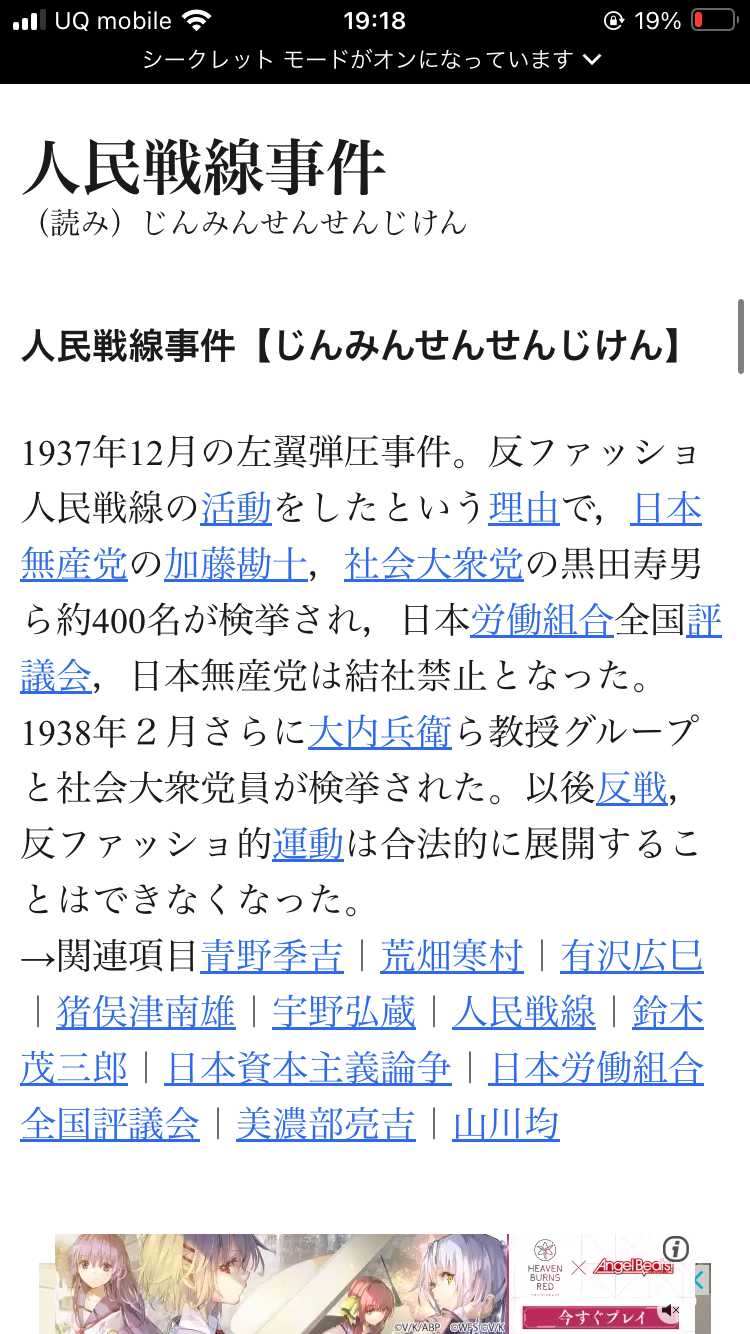
Task: Open the 活動 link
Action: click(236, 509)
